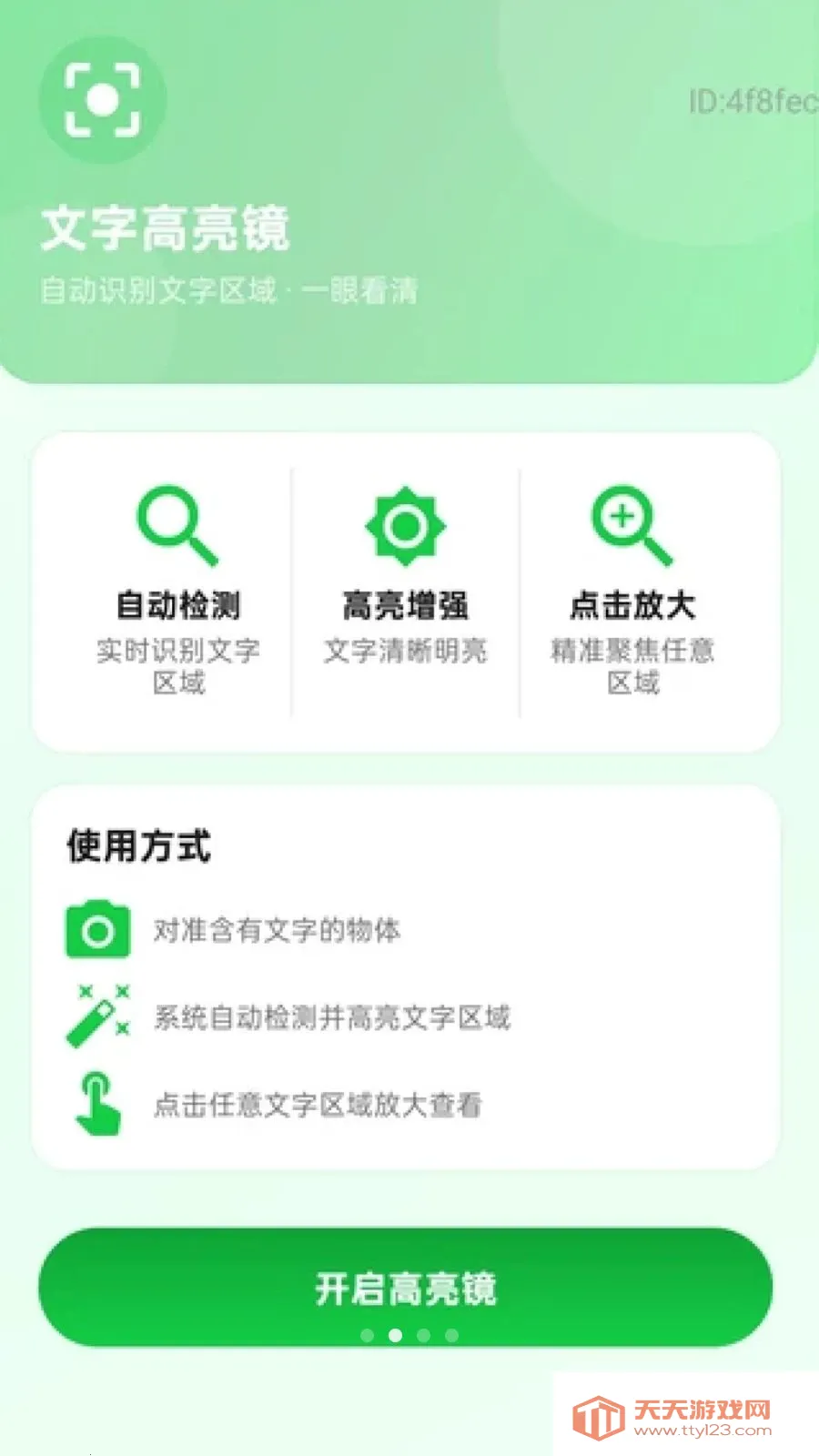Click the ID:4f8fec text in the header
This screenshot has width=819, height=1456.
point(746,103)
